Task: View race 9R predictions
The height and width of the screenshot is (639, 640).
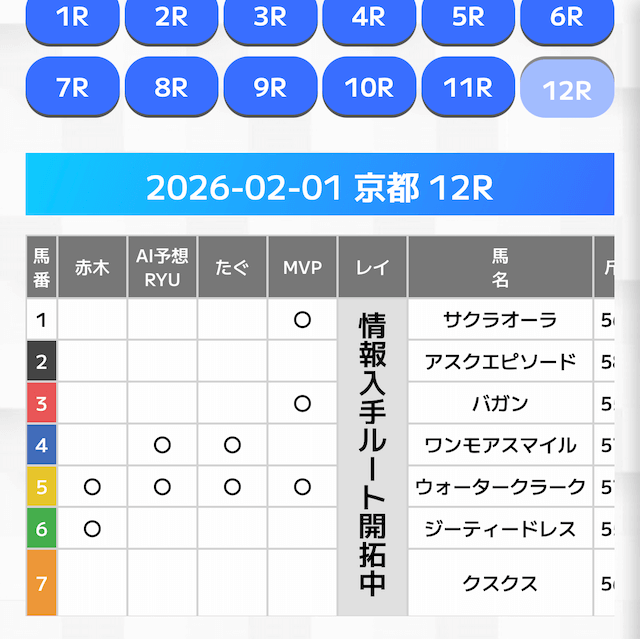Action: pyautogui.click(x=270, y=88)
